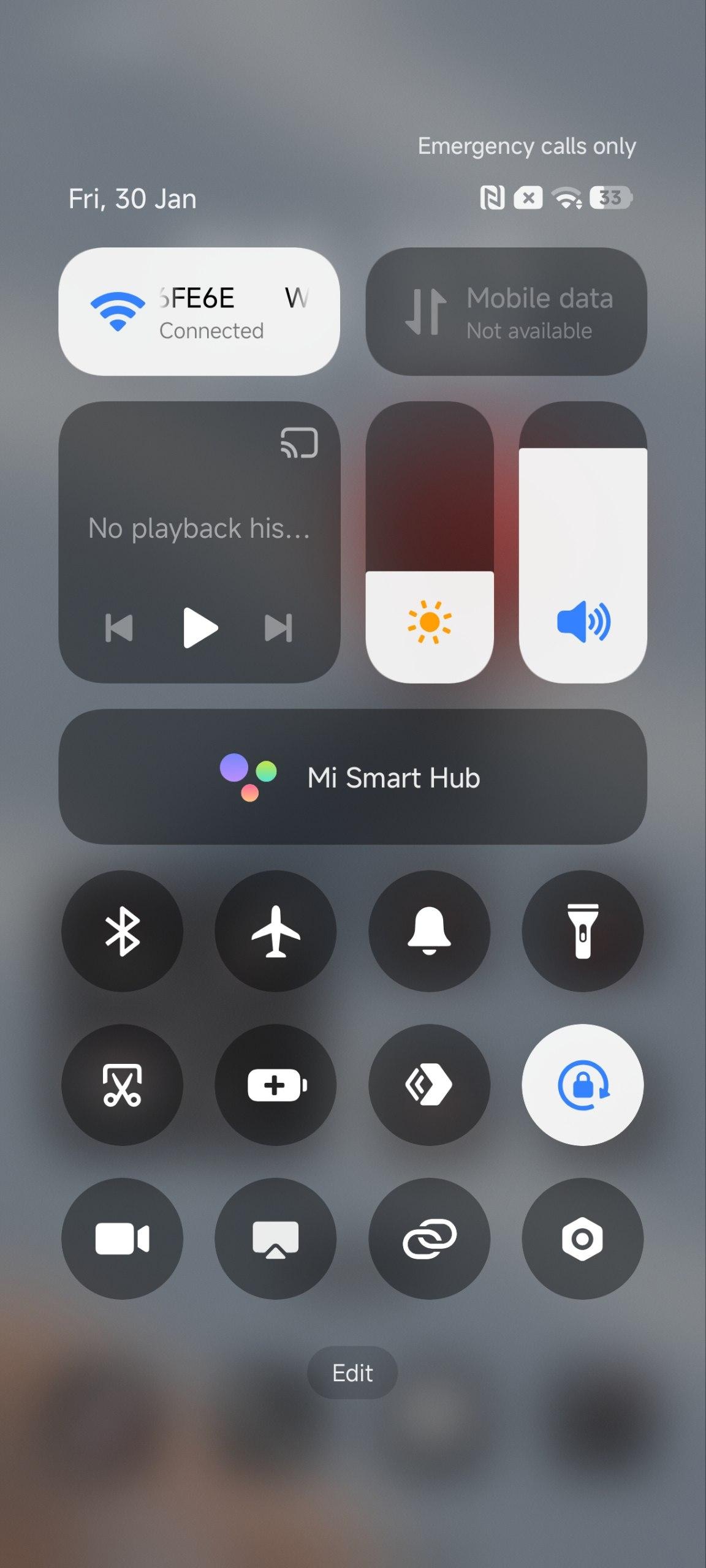The width and height of the screenshot is (706, 1568).
Task: Play media in the playback card
Action: [x=200, y=628]
